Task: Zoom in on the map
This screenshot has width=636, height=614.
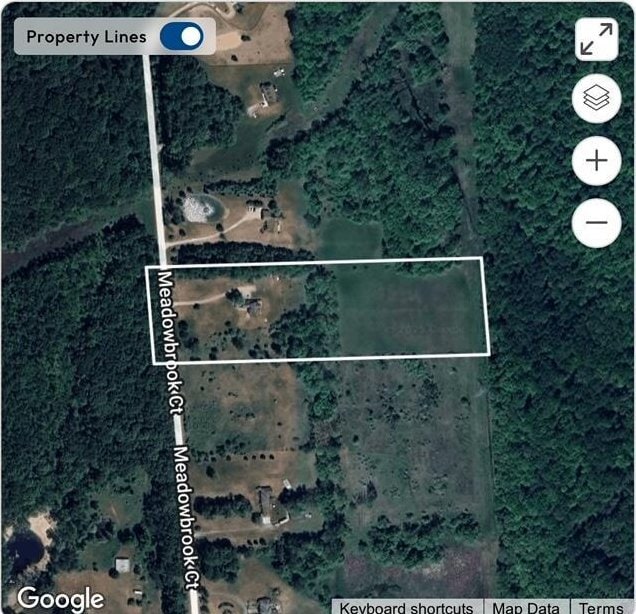Action: click(x=597, y=160)
